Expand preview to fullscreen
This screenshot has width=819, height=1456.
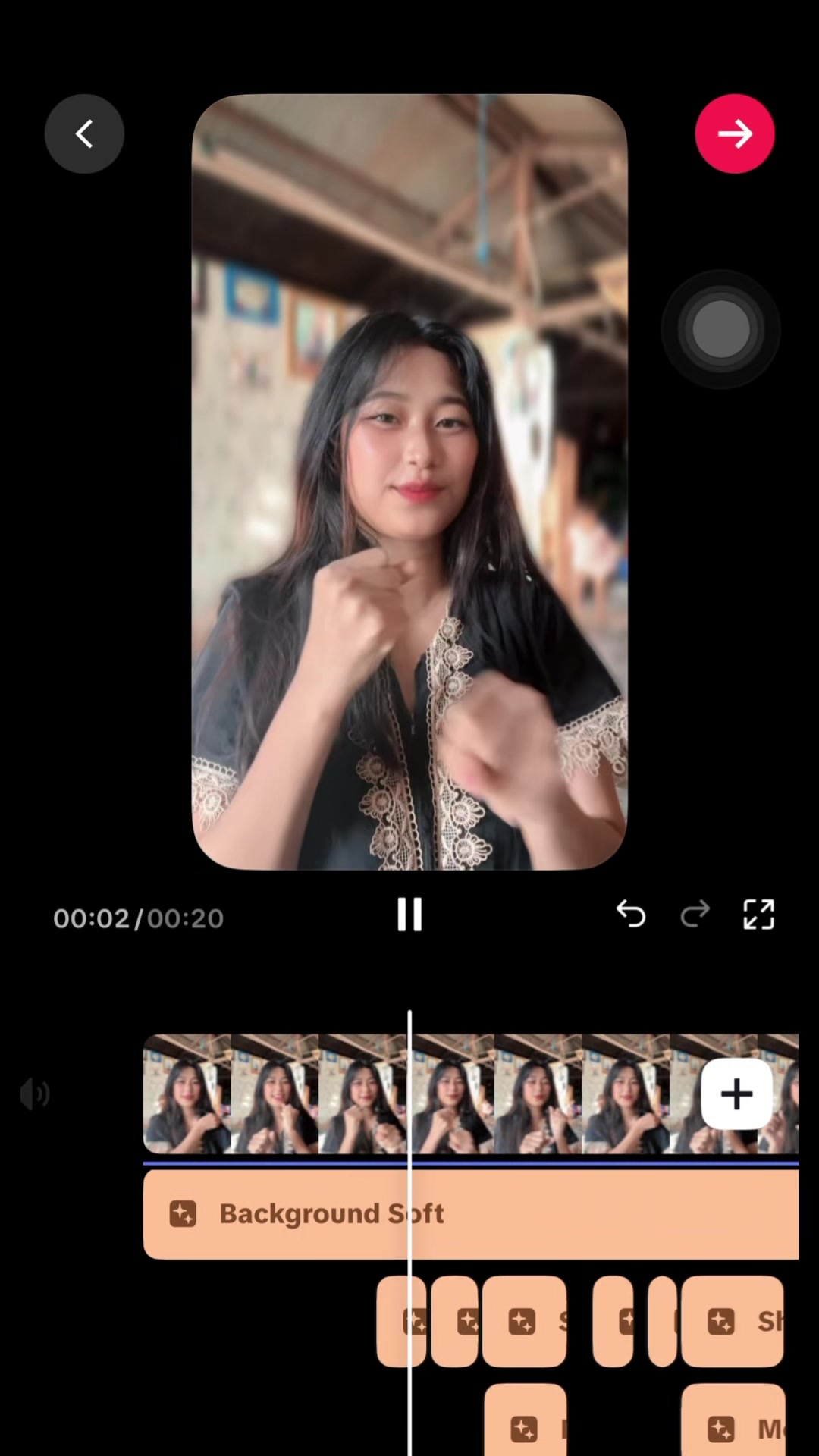click(758, 915)
